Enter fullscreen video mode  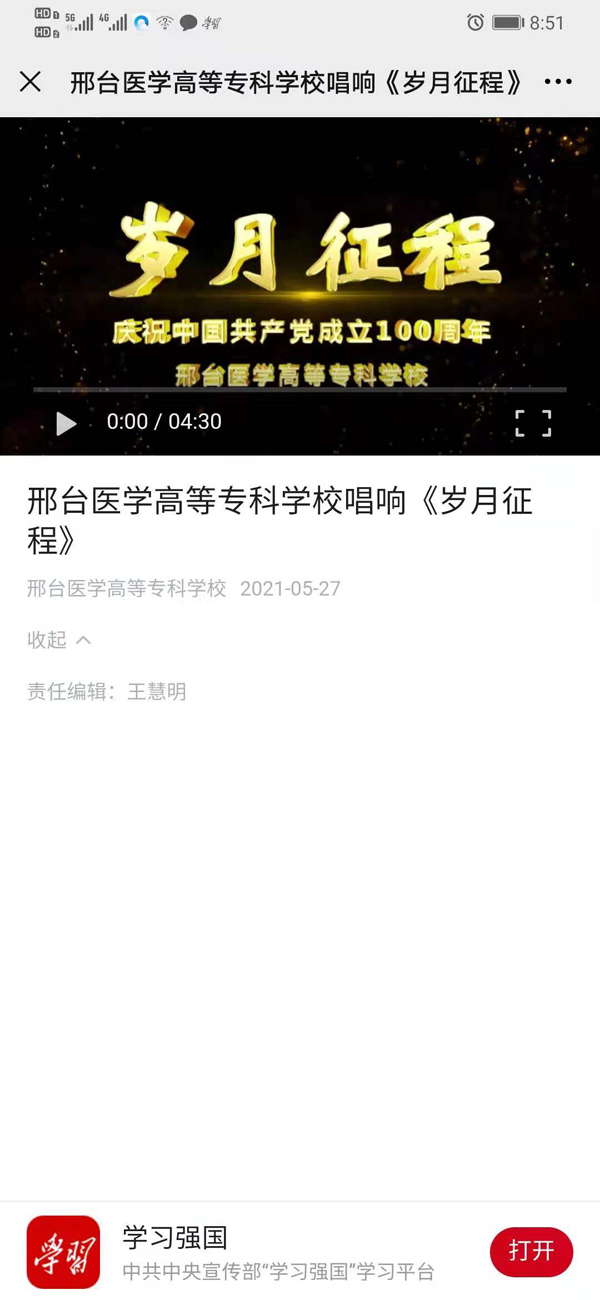(533, 423)
